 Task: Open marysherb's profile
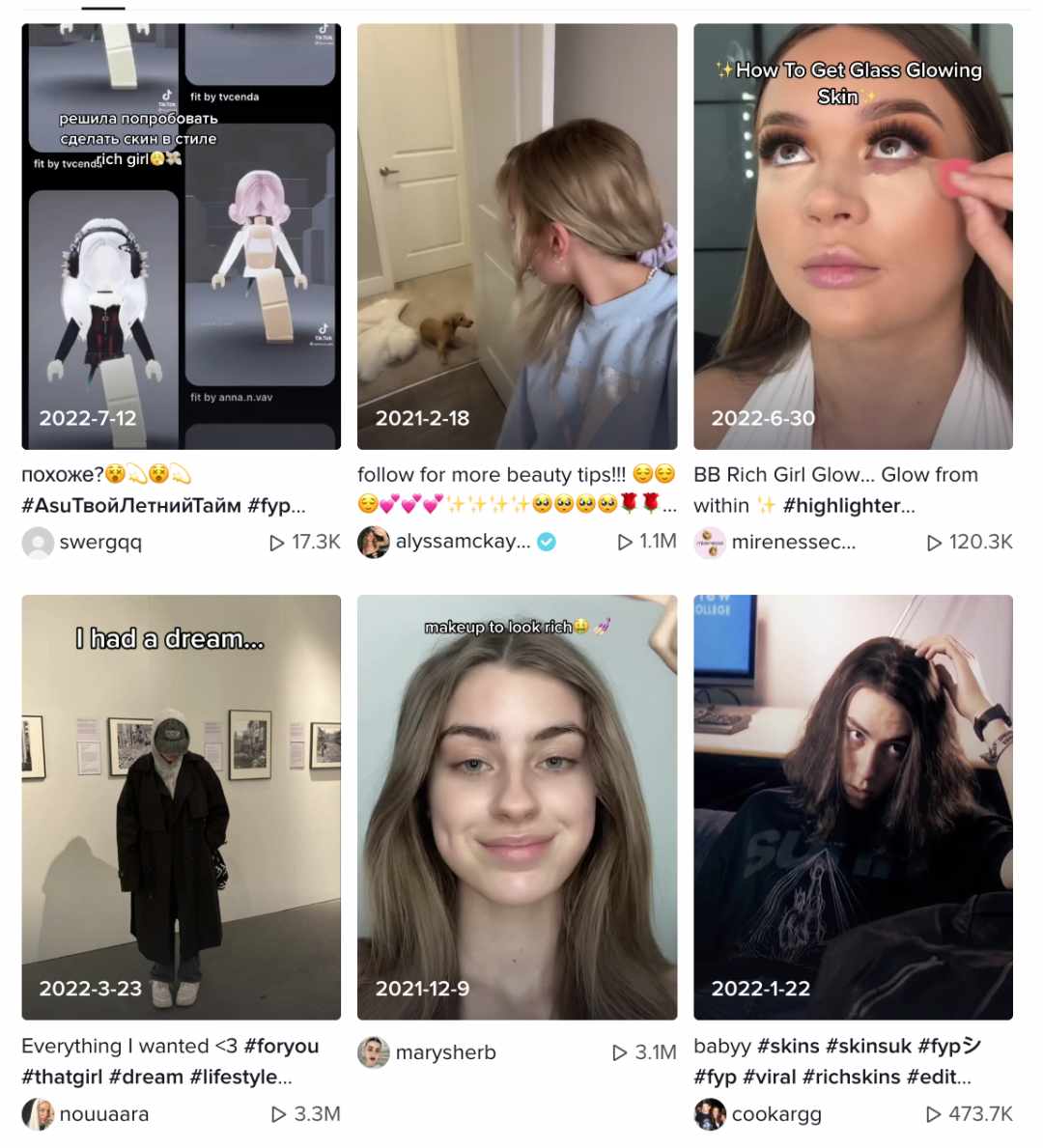point(445,1052)
